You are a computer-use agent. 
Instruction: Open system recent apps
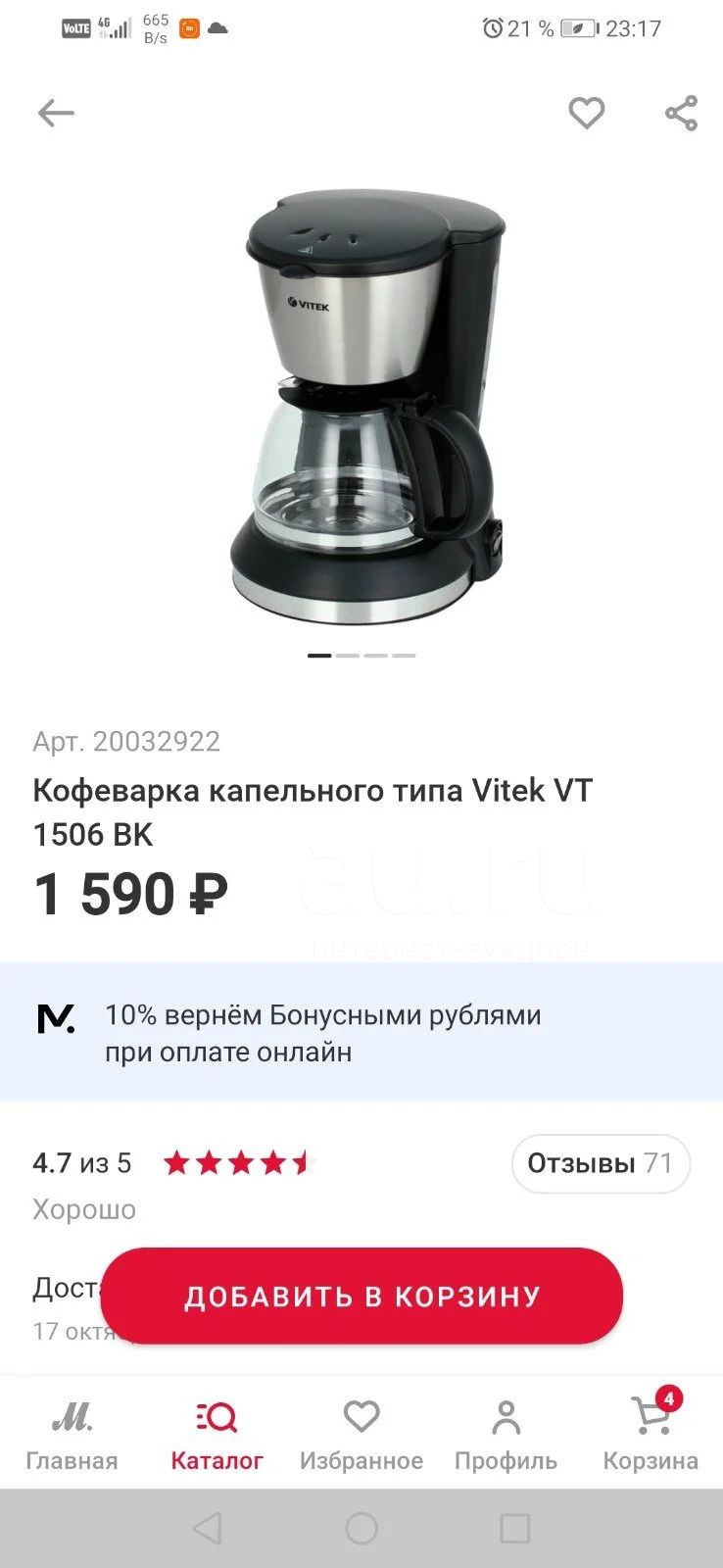click(x=514, y=1528)
